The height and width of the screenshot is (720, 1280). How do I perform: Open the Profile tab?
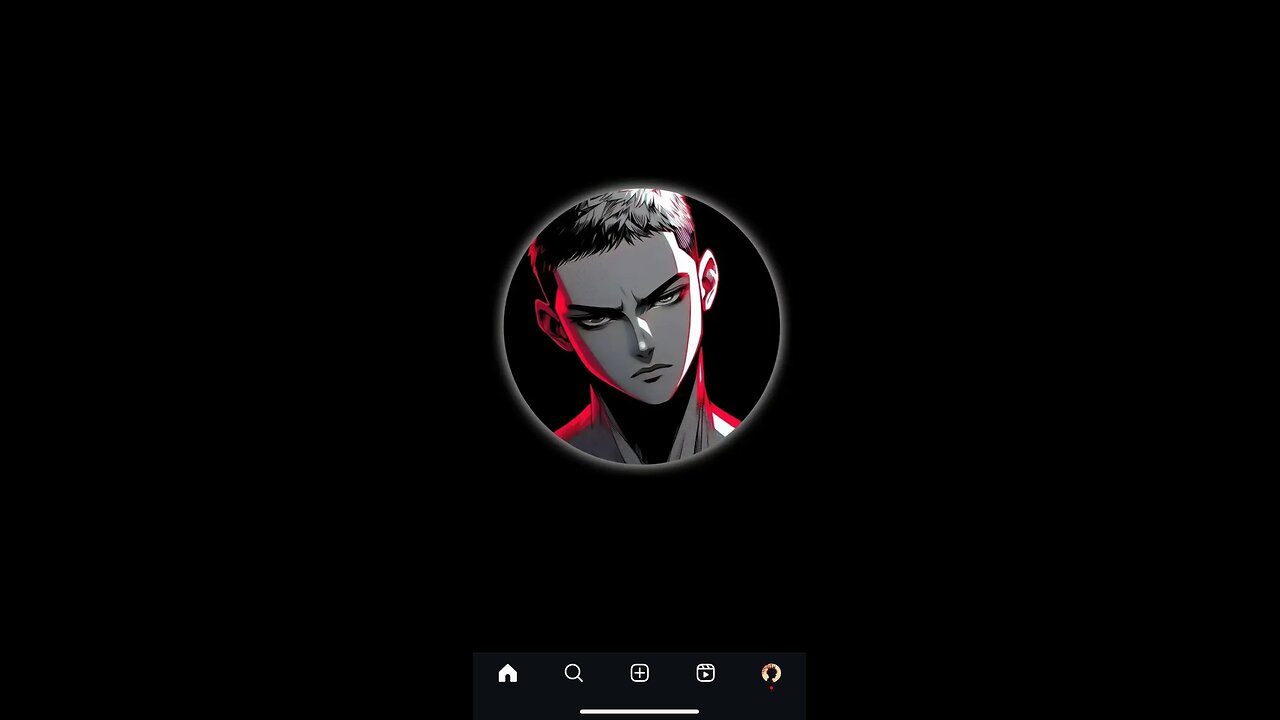click(771, 673)
